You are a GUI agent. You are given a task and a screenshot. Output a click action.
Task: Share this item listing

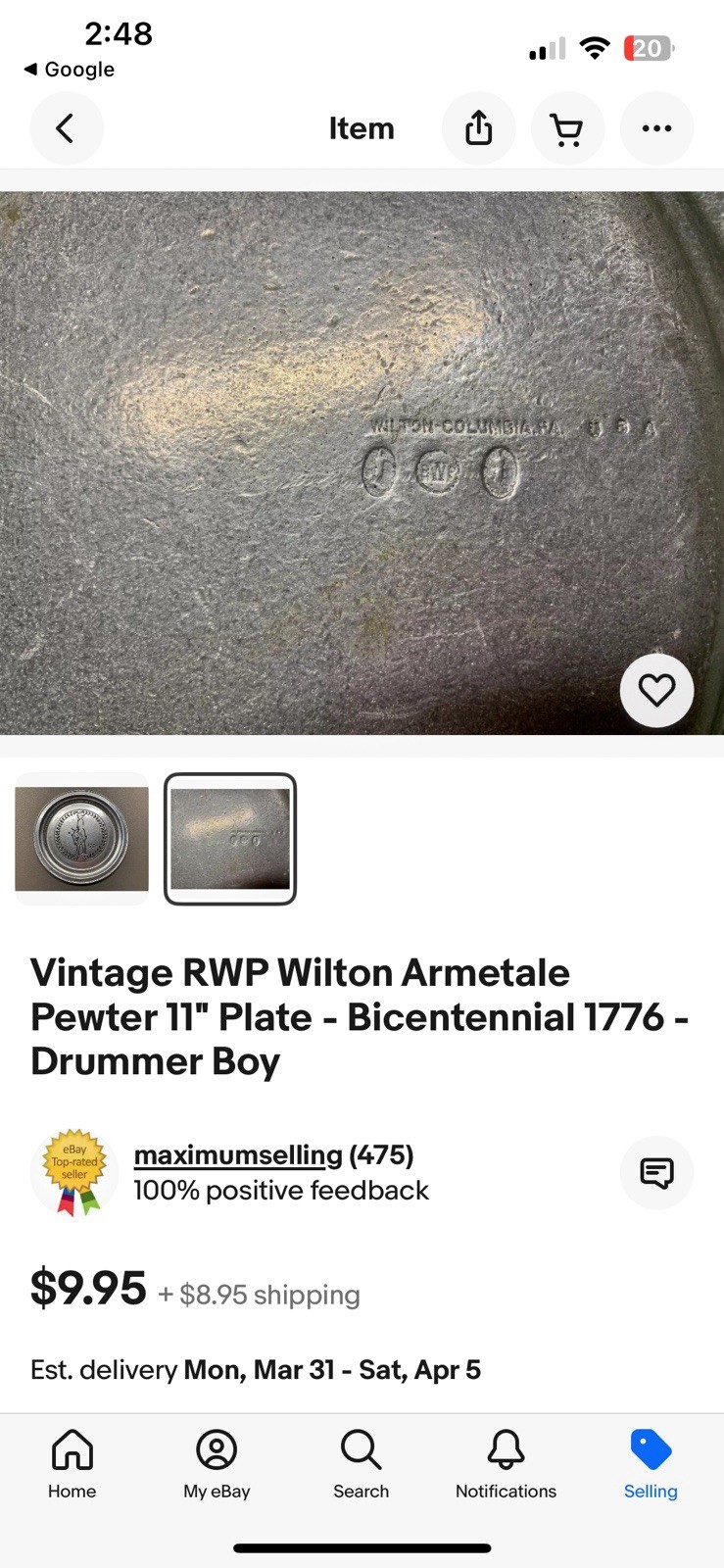tap(478, 128)
